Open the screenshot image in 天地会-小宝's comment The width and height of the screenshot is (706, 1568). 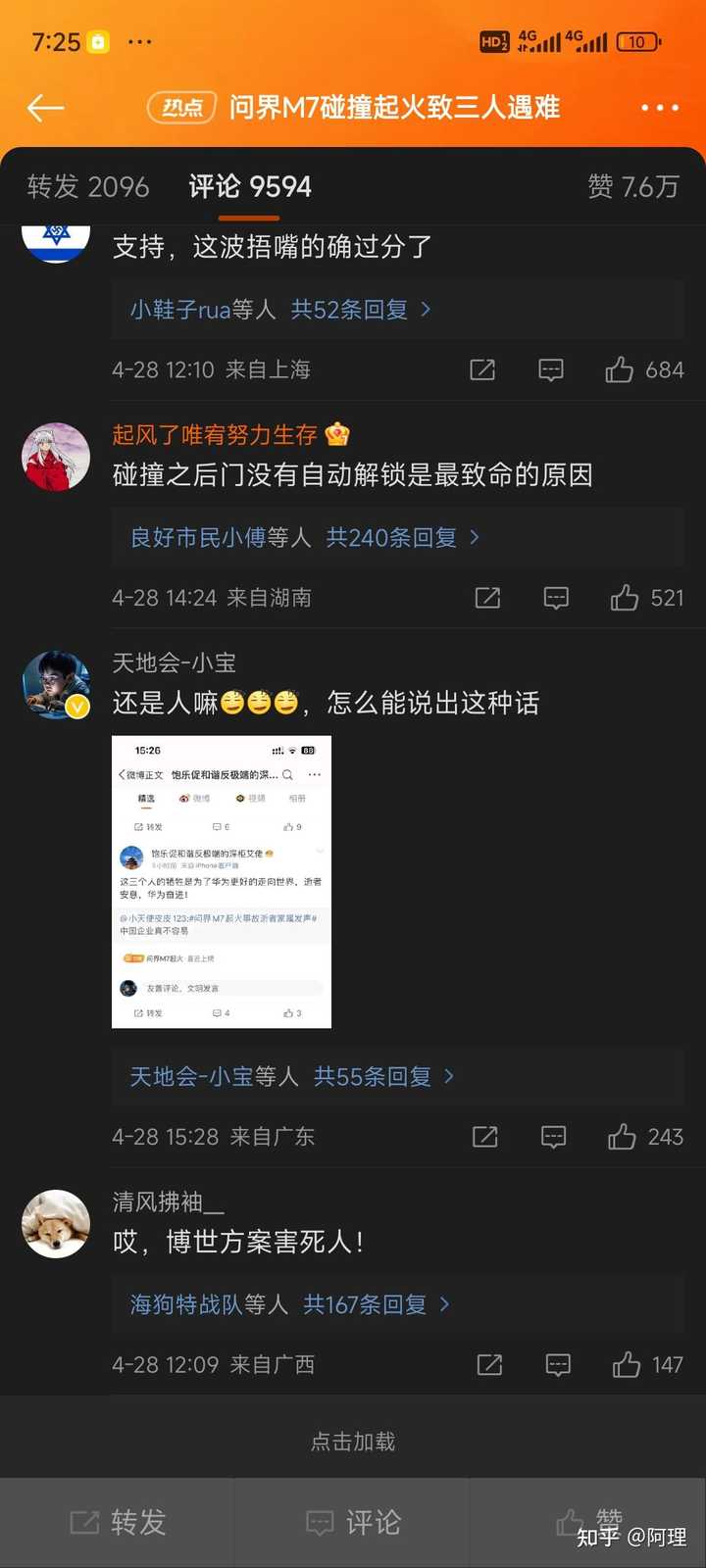tap(222, 882)
